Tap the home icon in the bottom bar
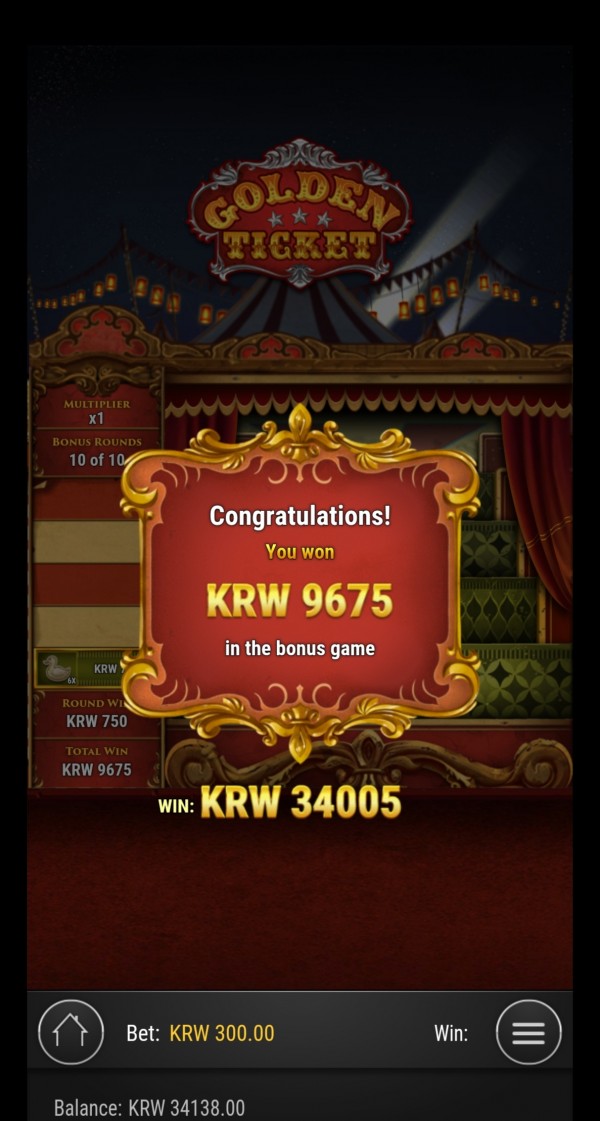The image size is (600, 1121). [71, 1032]
